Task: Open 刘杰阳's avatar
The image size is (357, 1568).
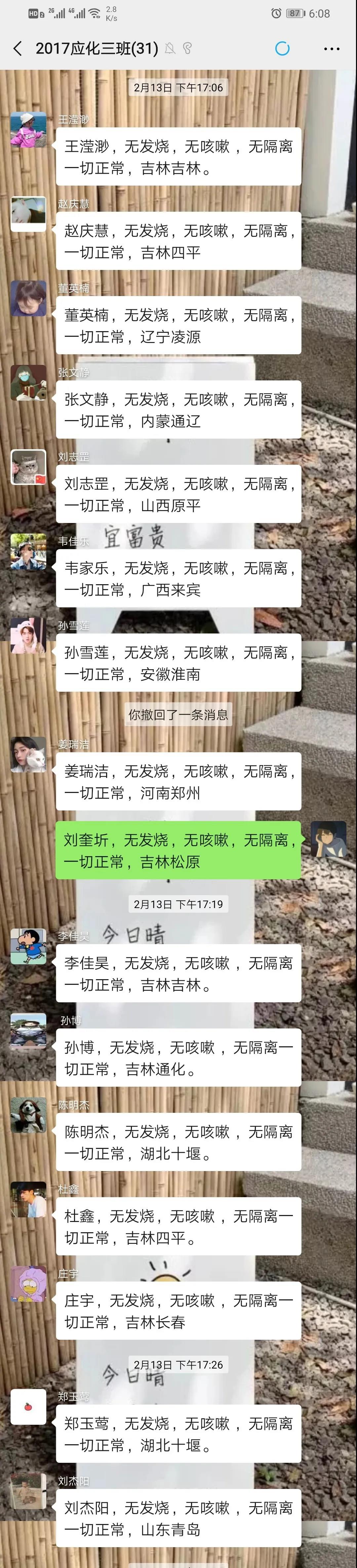Action: click(28, 1491)
